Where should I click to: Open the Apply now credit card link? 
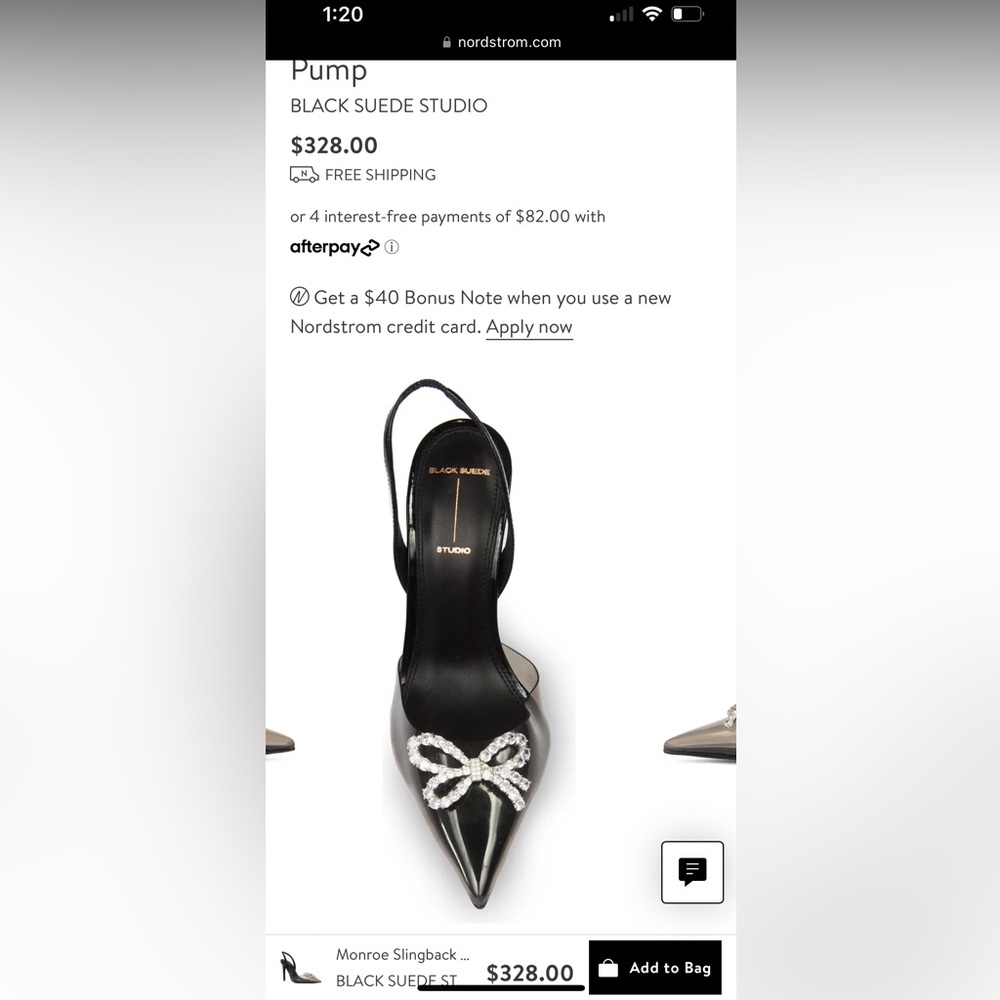(529, 327)
